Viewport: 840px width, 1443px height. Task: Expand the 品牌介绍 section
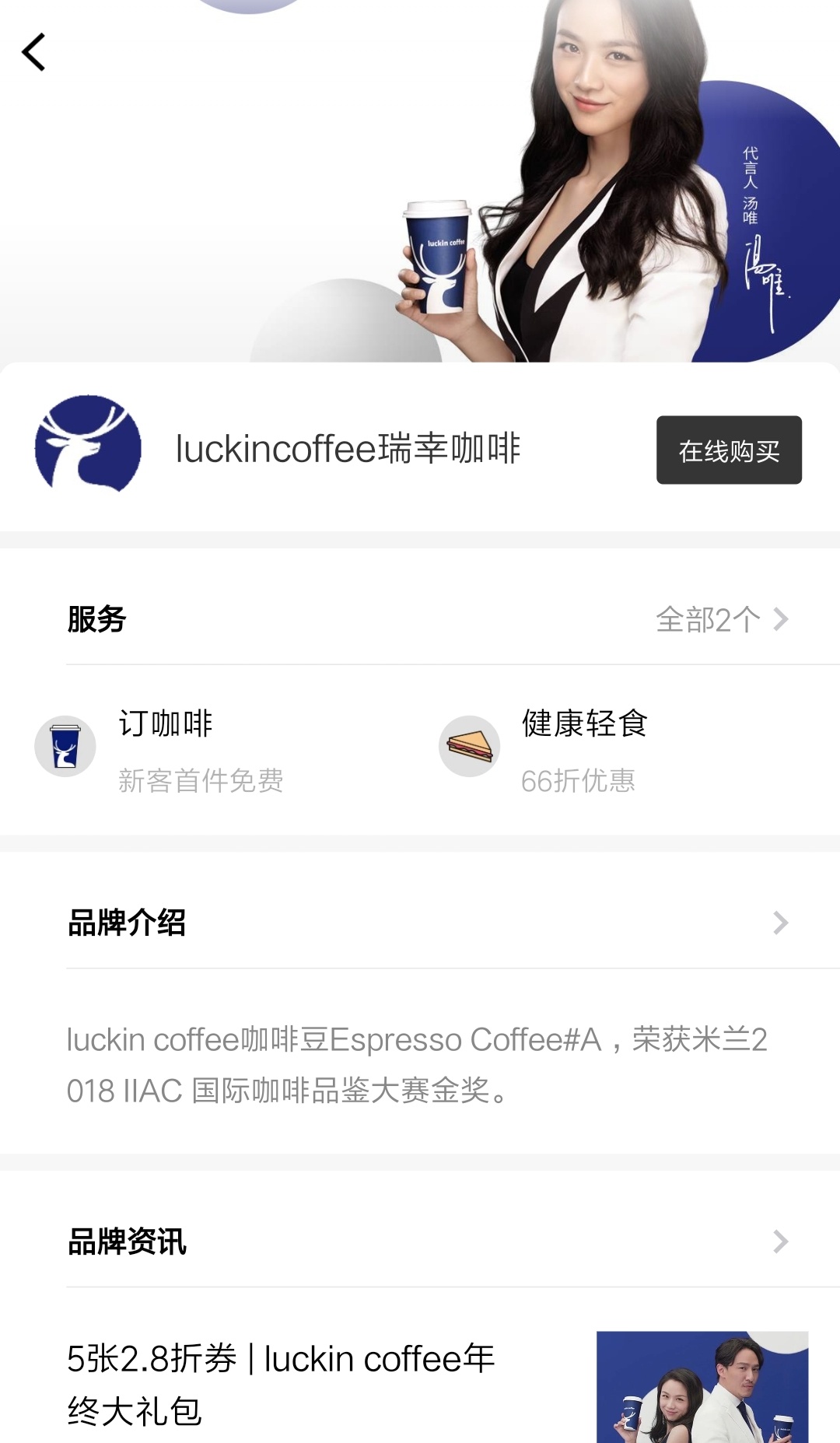428,923
